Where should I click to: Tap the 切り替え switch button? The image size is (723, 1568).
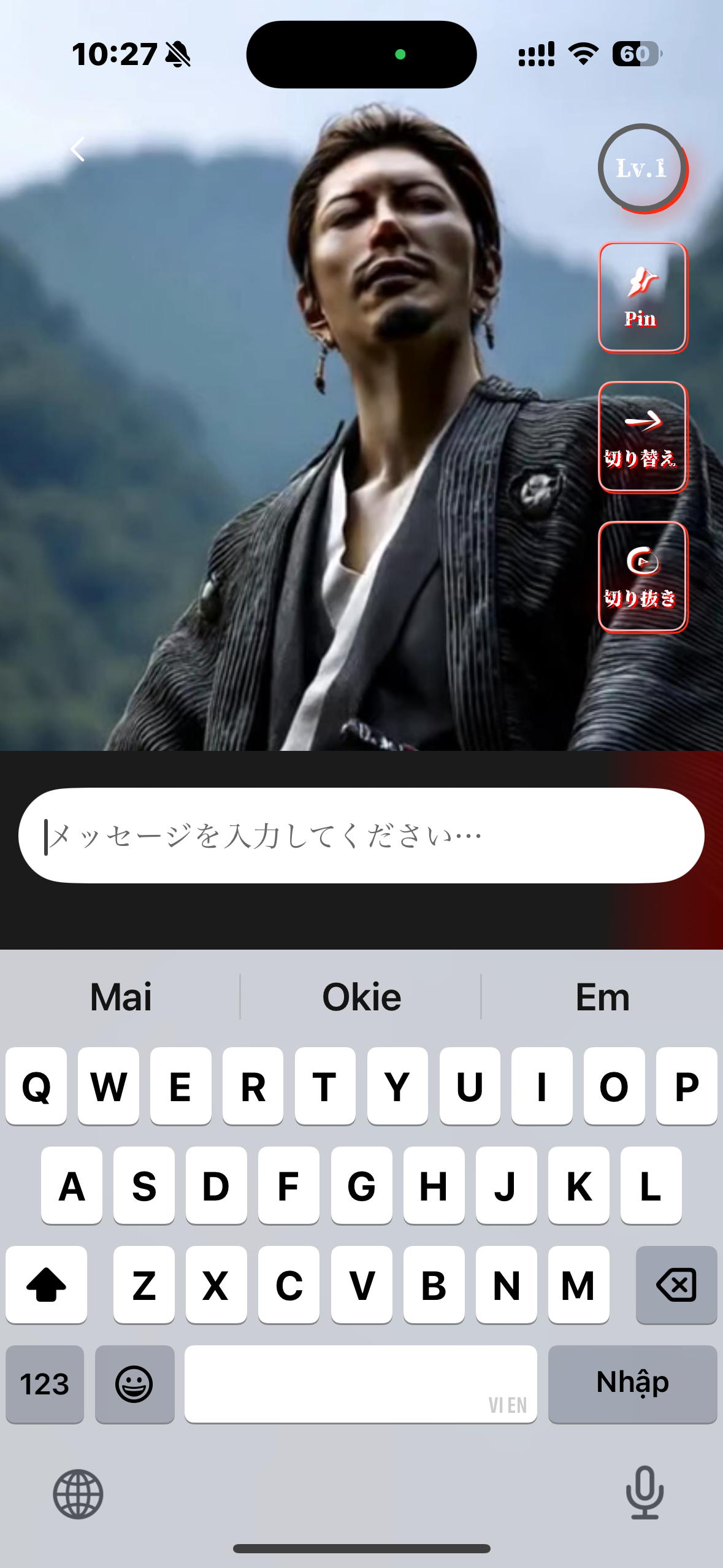tap(642, 436)
